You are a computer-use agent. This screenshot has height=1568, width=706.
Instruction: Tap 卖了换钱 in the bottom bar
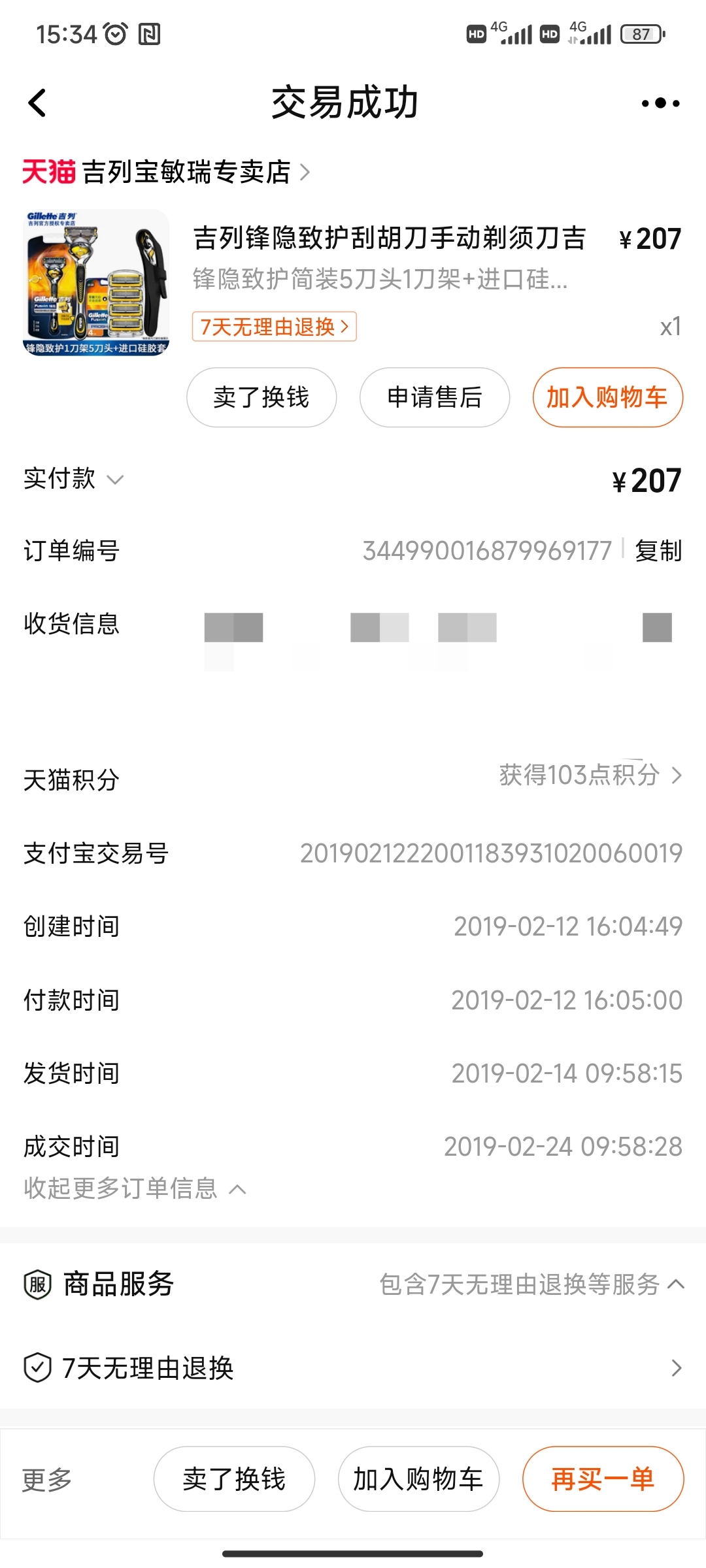234,1479
